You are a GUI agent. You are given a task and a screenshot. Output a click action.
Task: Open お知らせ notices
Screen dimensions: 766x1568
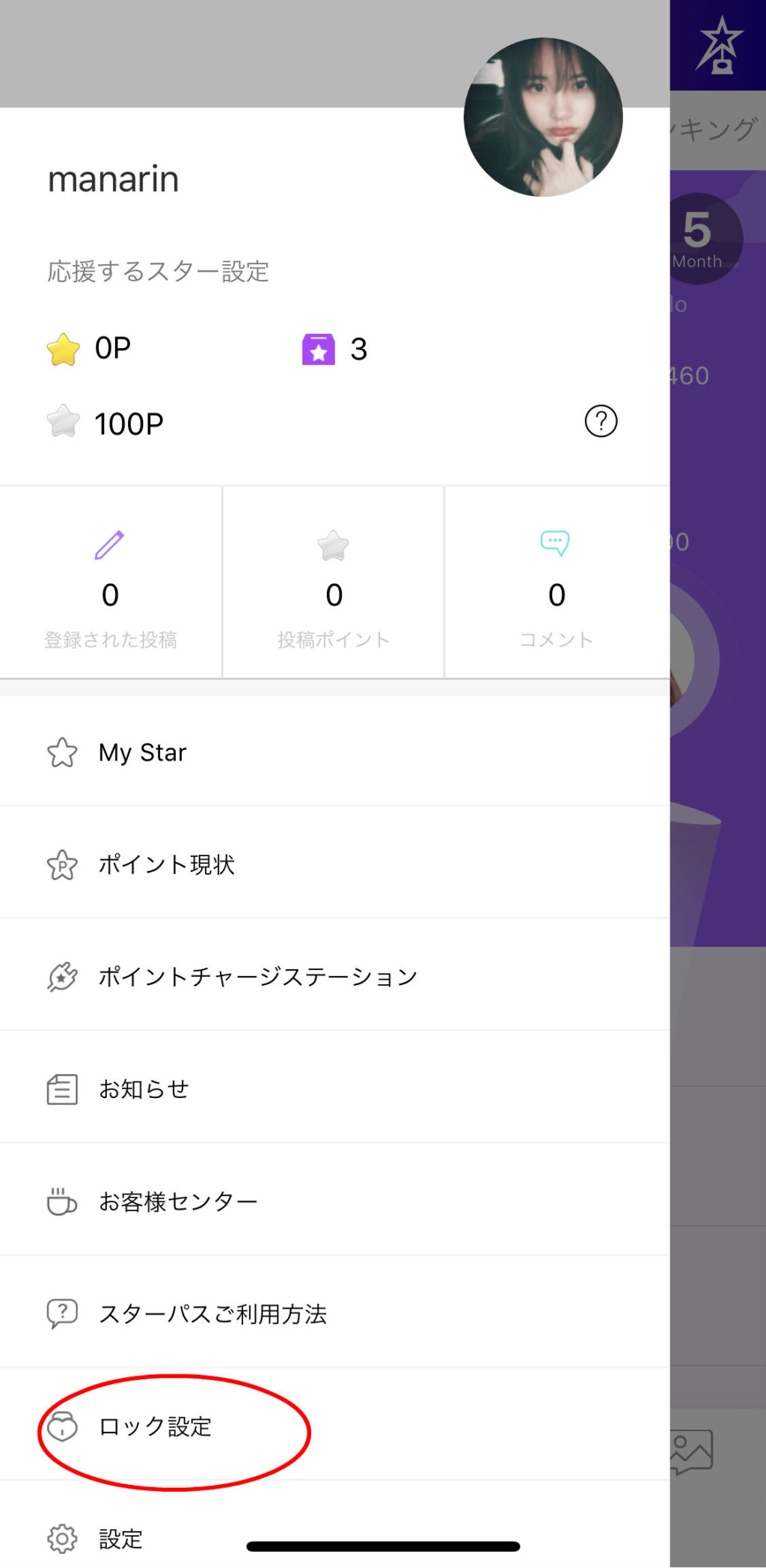(334, 1089)
